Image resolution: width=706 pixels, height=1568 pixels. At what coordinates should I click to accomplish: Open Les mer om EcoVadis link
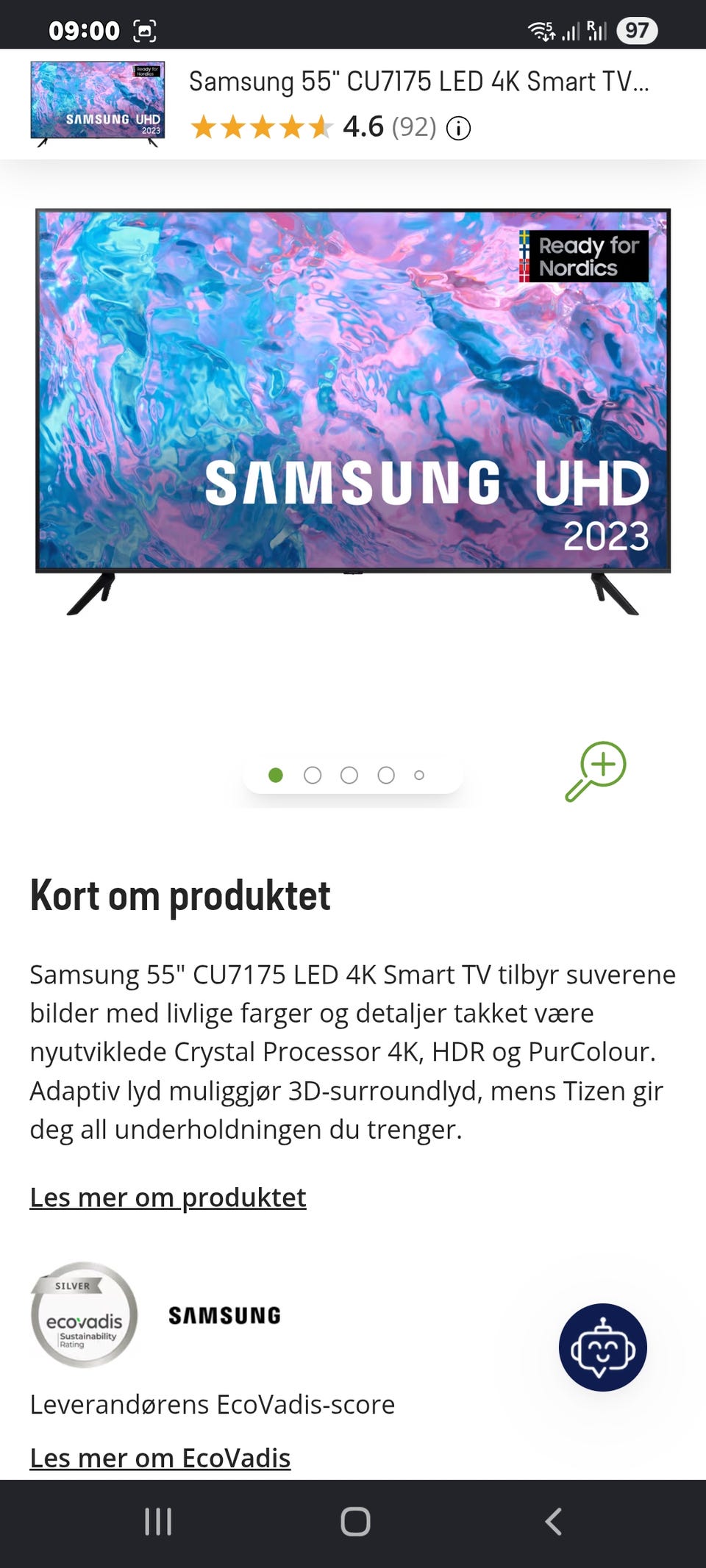click(160, 1457)
